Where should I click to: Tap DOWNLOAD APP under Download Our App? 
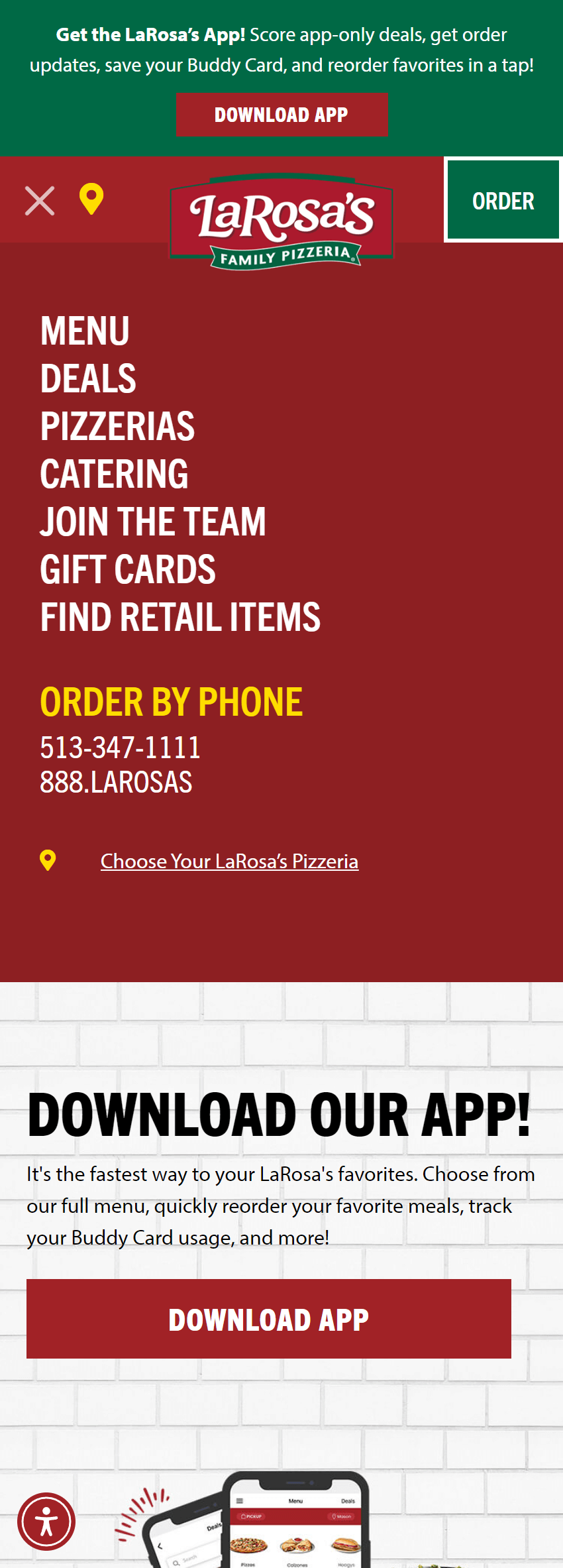point(269,1319)
